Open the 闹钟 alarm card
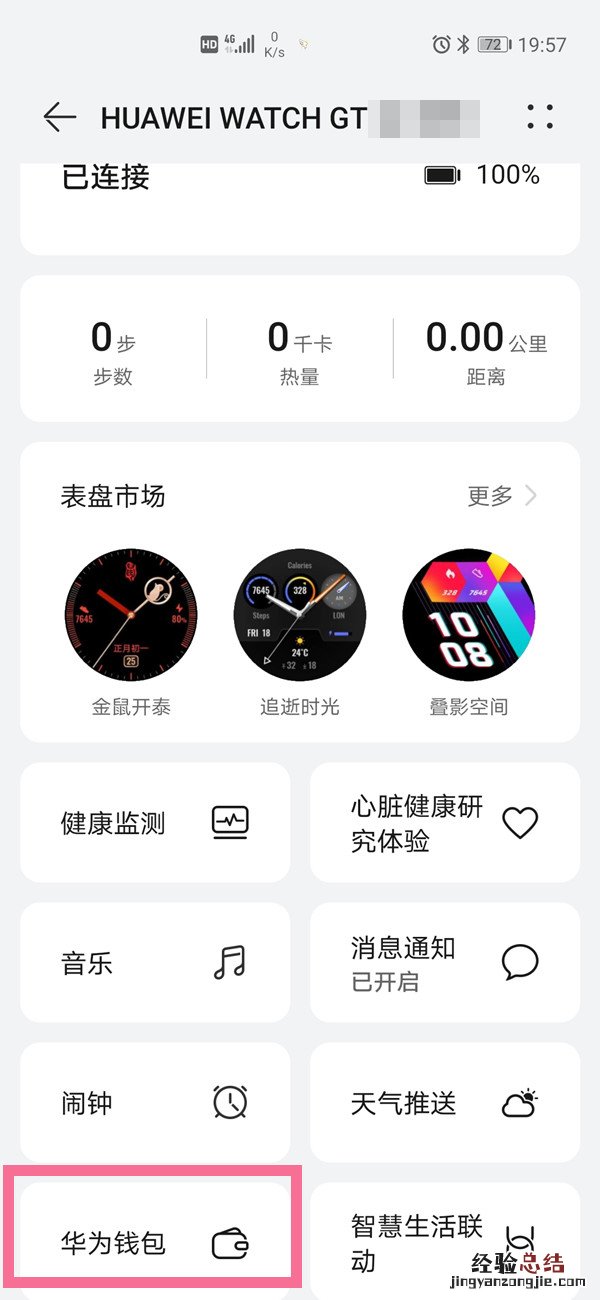The width and height of the screenshot is (600, 1300). click(155, 1103)
